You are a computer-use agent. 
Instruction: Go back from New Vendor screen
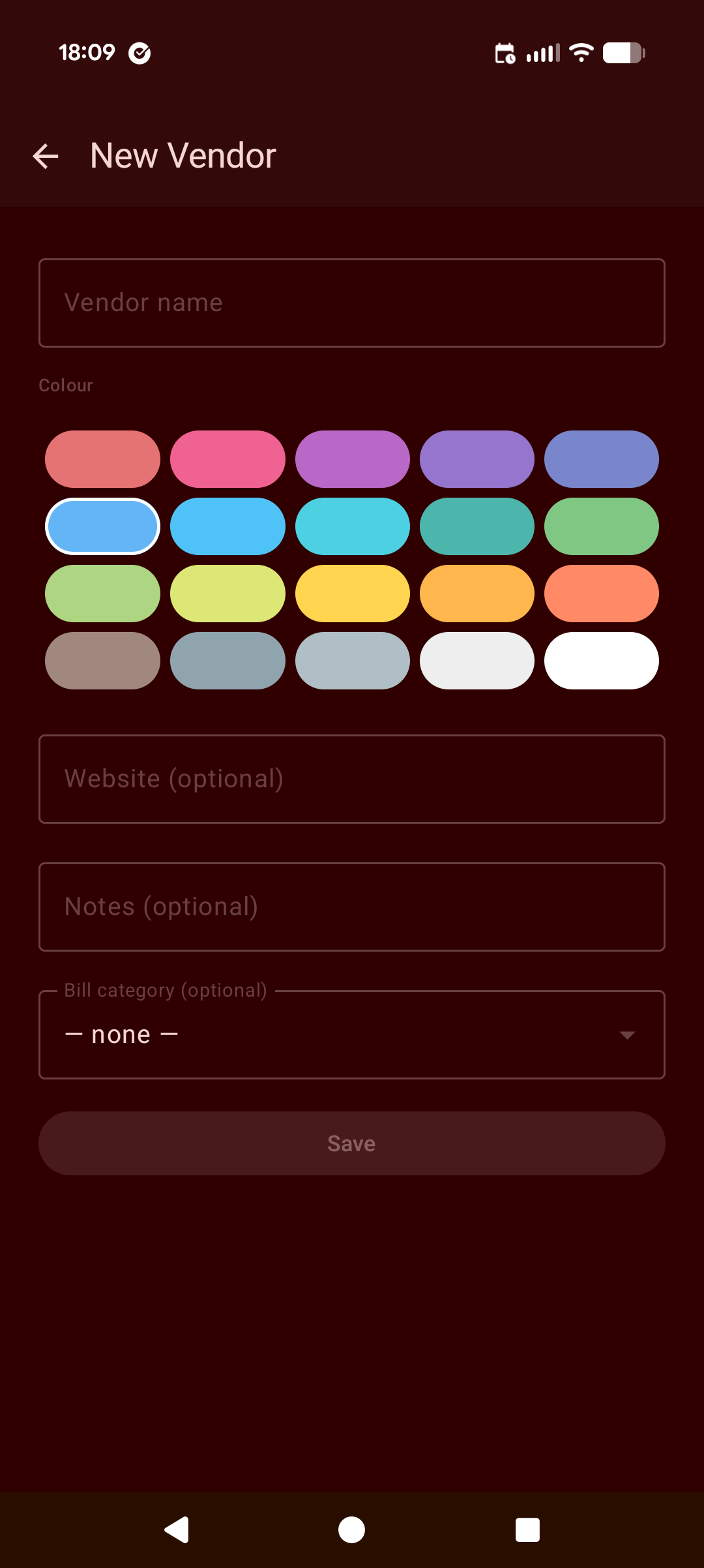(46, 156)
